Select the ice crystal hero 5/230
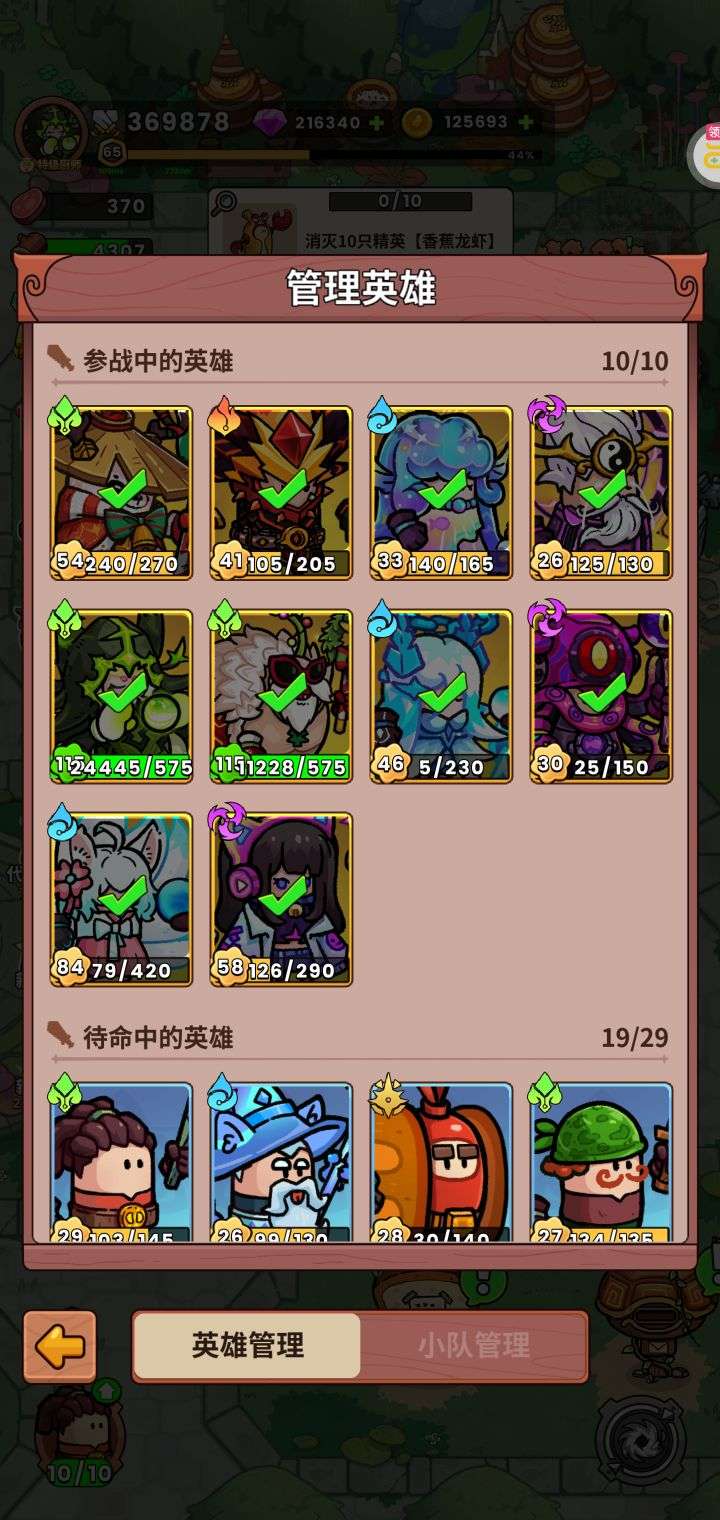720x1520 pixels. click(x=441, y=695)
